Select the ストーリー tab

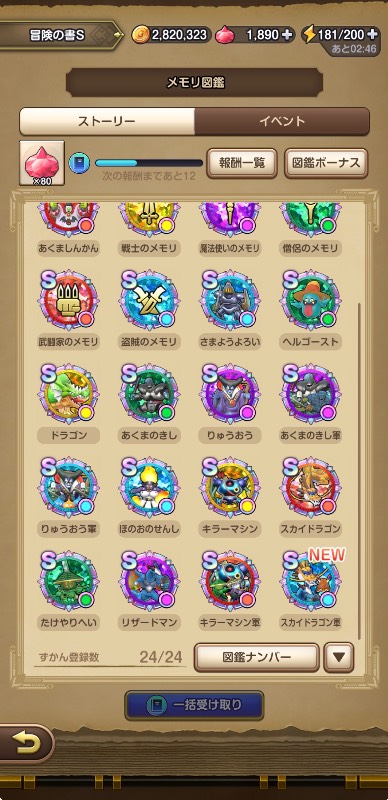point(107,121)
